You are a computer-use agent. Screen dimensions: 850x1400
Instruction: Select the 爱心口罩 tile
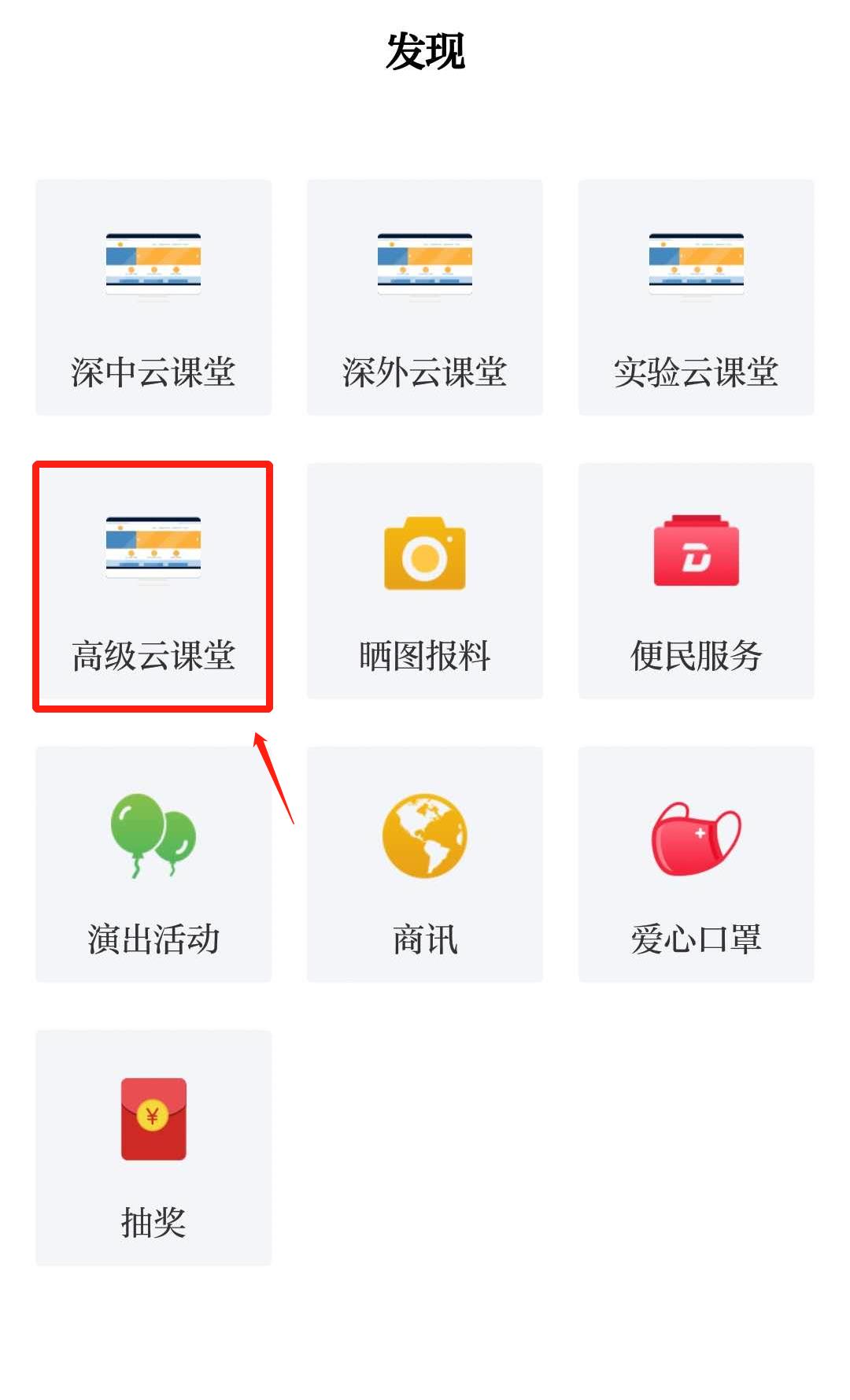coord(697,864)
